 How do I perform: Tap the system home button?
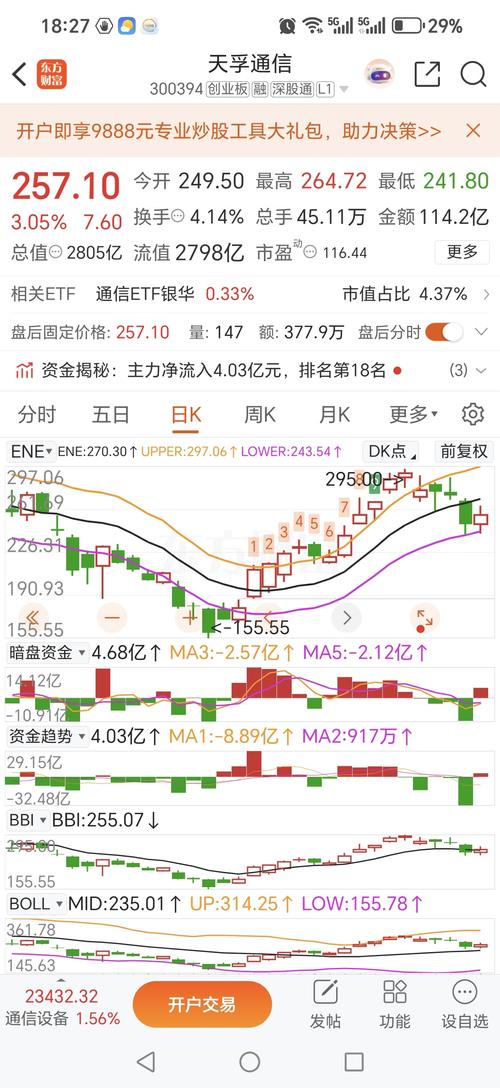pyautogui.click(x=250, y=1061)
